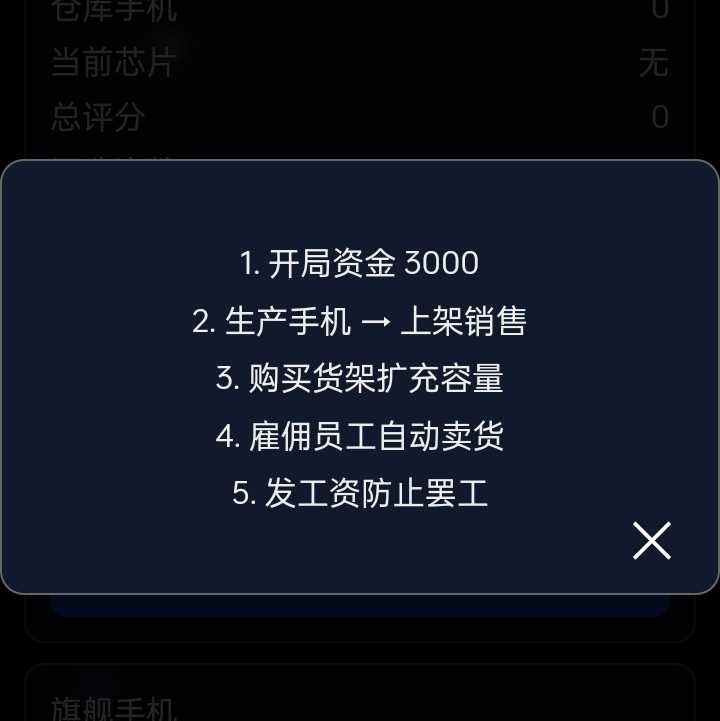Close the game instructions dialog
Screen dimensions: 720x721
(x=651, y=540)
